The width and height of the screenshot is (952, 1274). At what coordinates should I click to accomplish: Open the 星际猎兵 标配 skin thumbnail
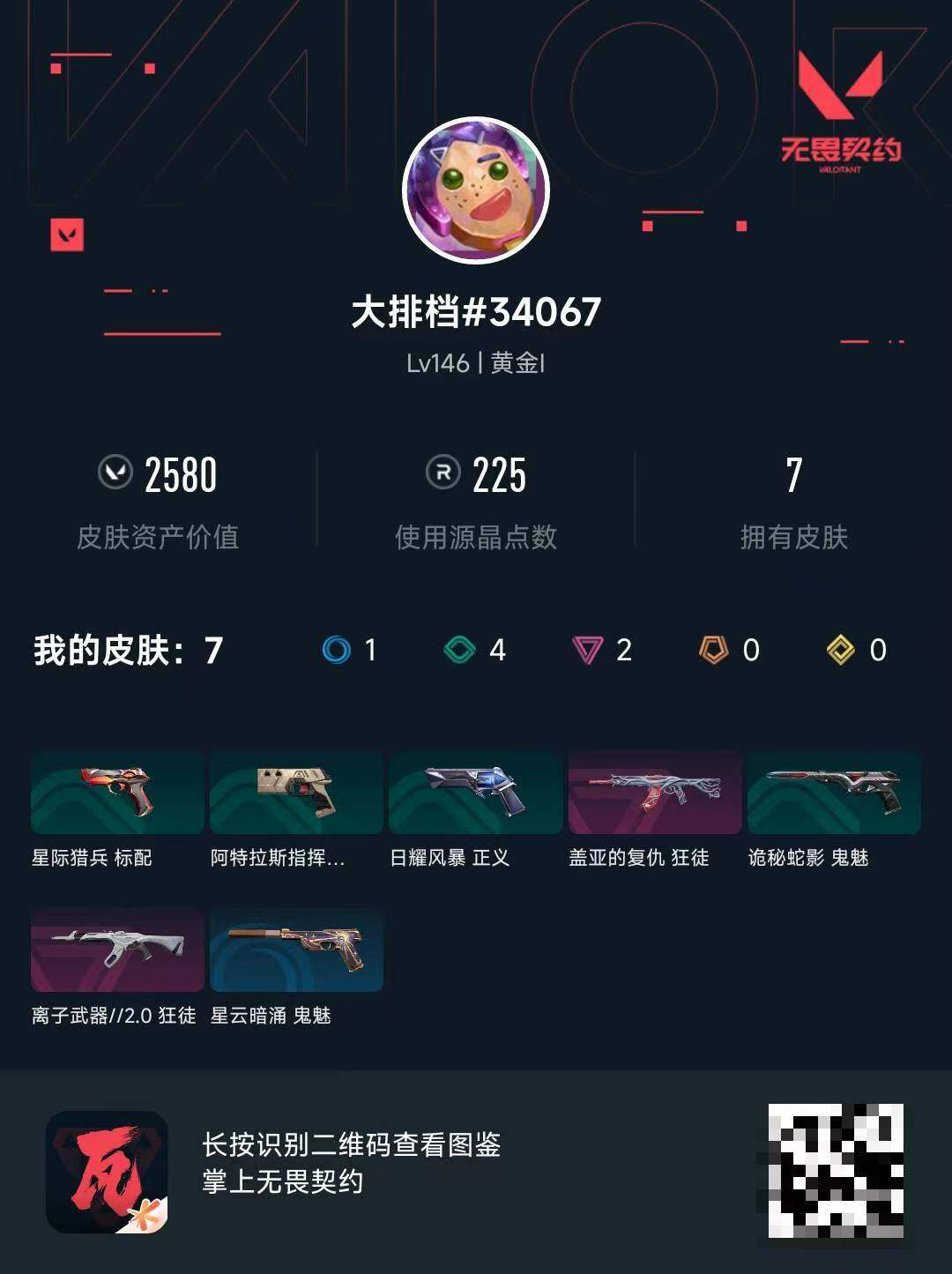tap(115, 793)
